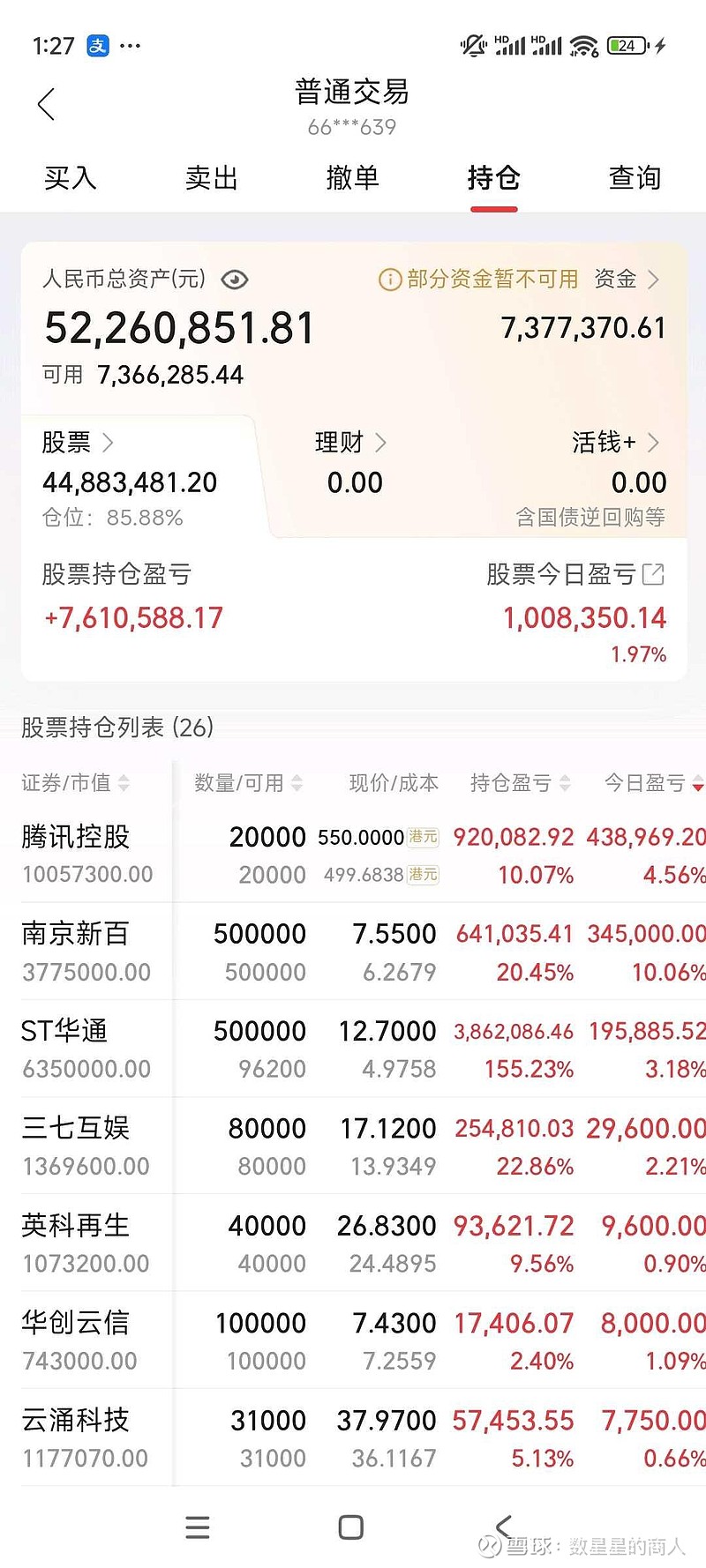Sort holdings by 今日盈亏

pos(653,783)
